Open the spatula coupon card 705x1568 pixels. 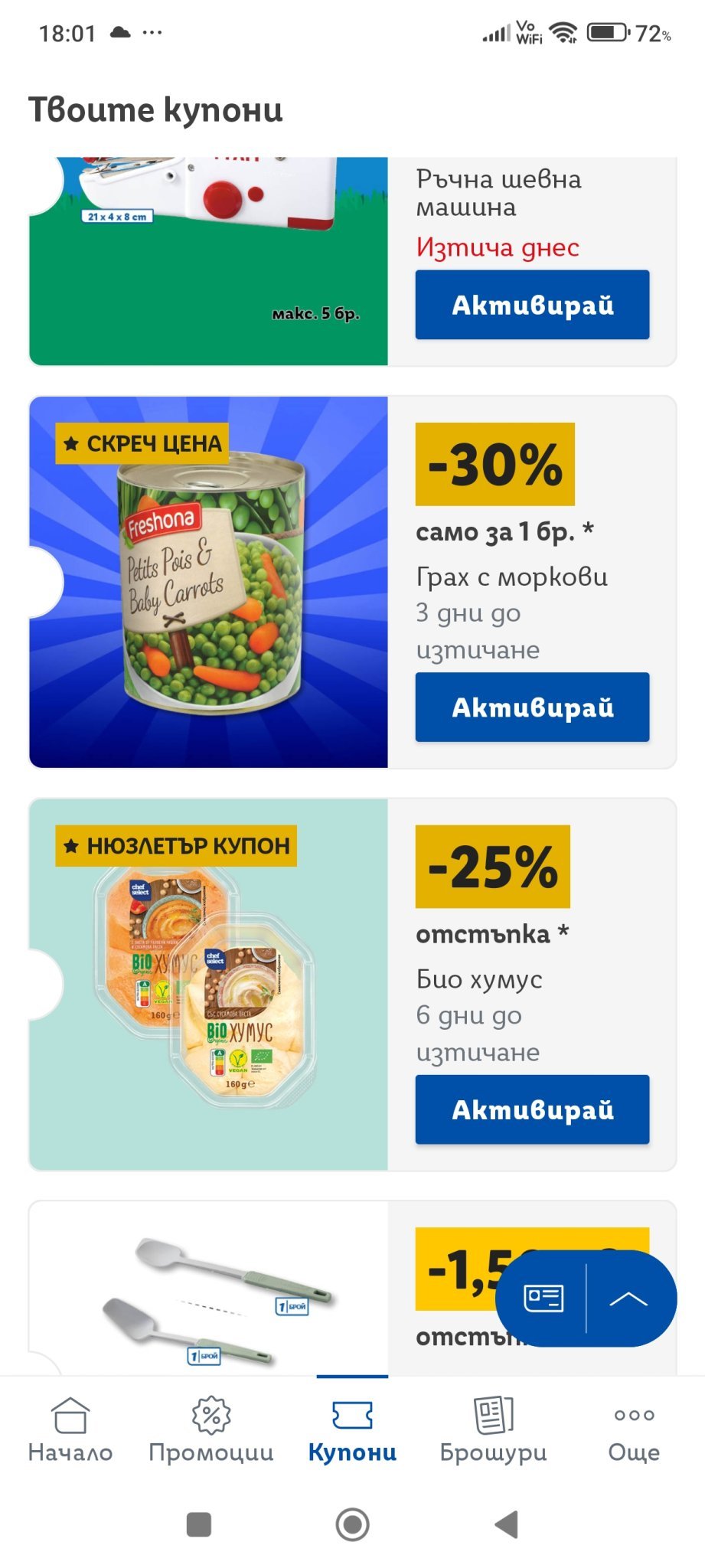click(208, 1294)
